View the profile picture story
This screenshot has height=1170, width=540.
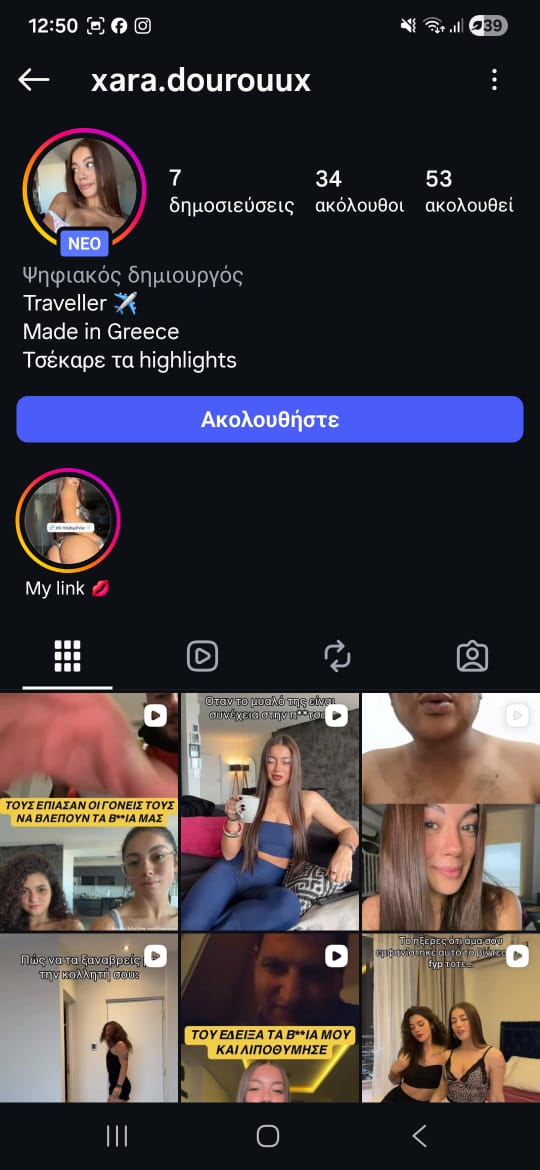[x=84, y=187]
